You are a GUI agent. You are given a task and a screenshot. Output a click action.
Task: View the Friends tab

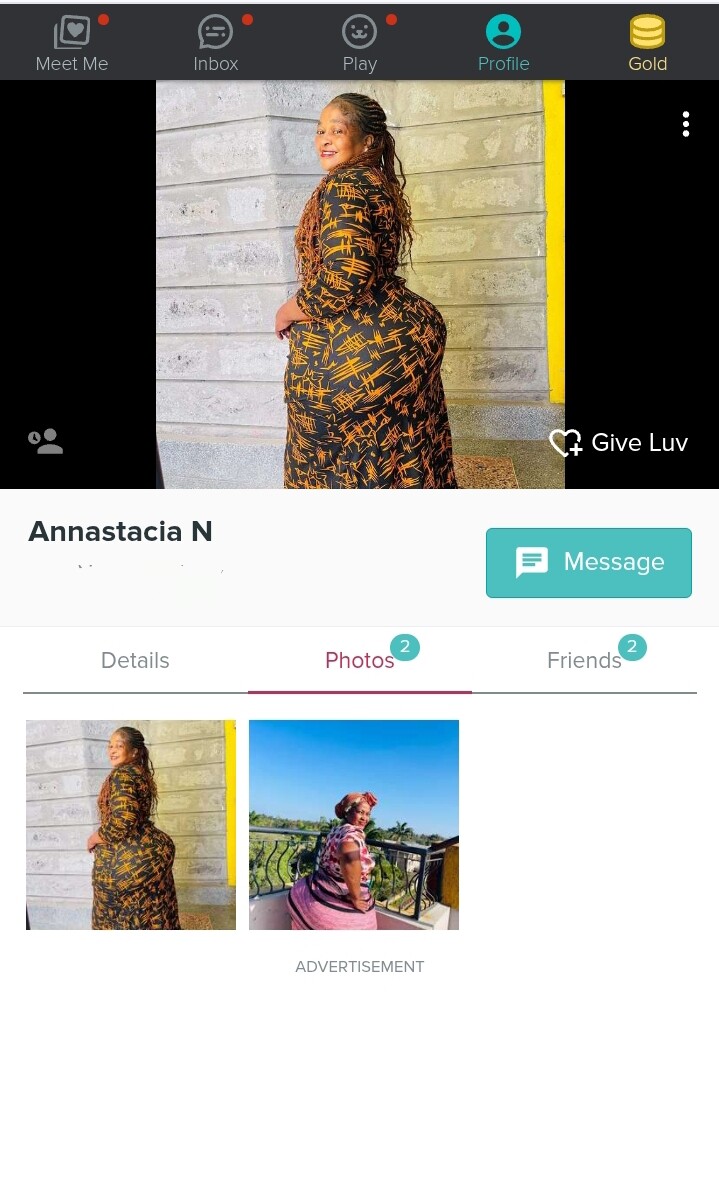tap(584, 660)
